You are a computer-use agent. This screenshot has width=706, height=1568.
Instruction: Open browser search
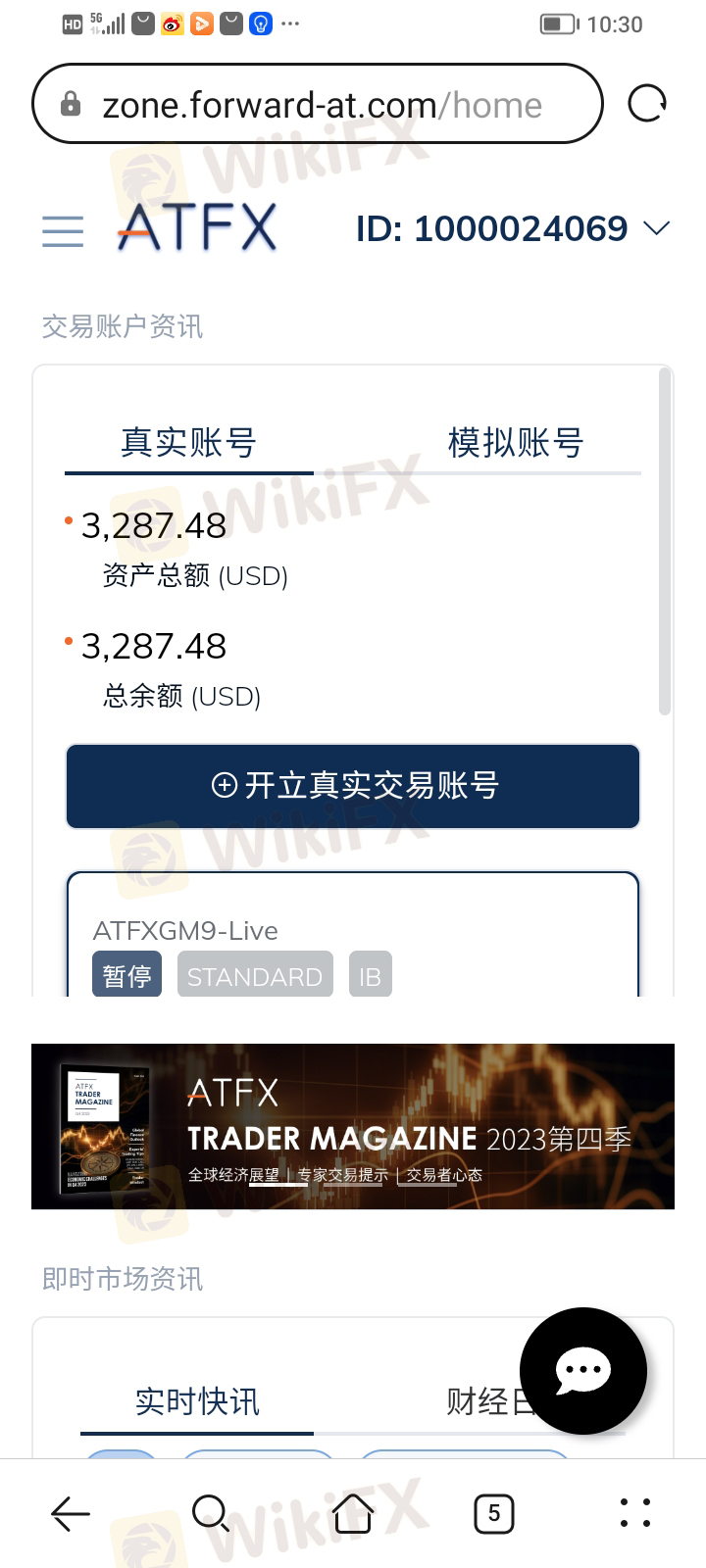point(211,1513)
